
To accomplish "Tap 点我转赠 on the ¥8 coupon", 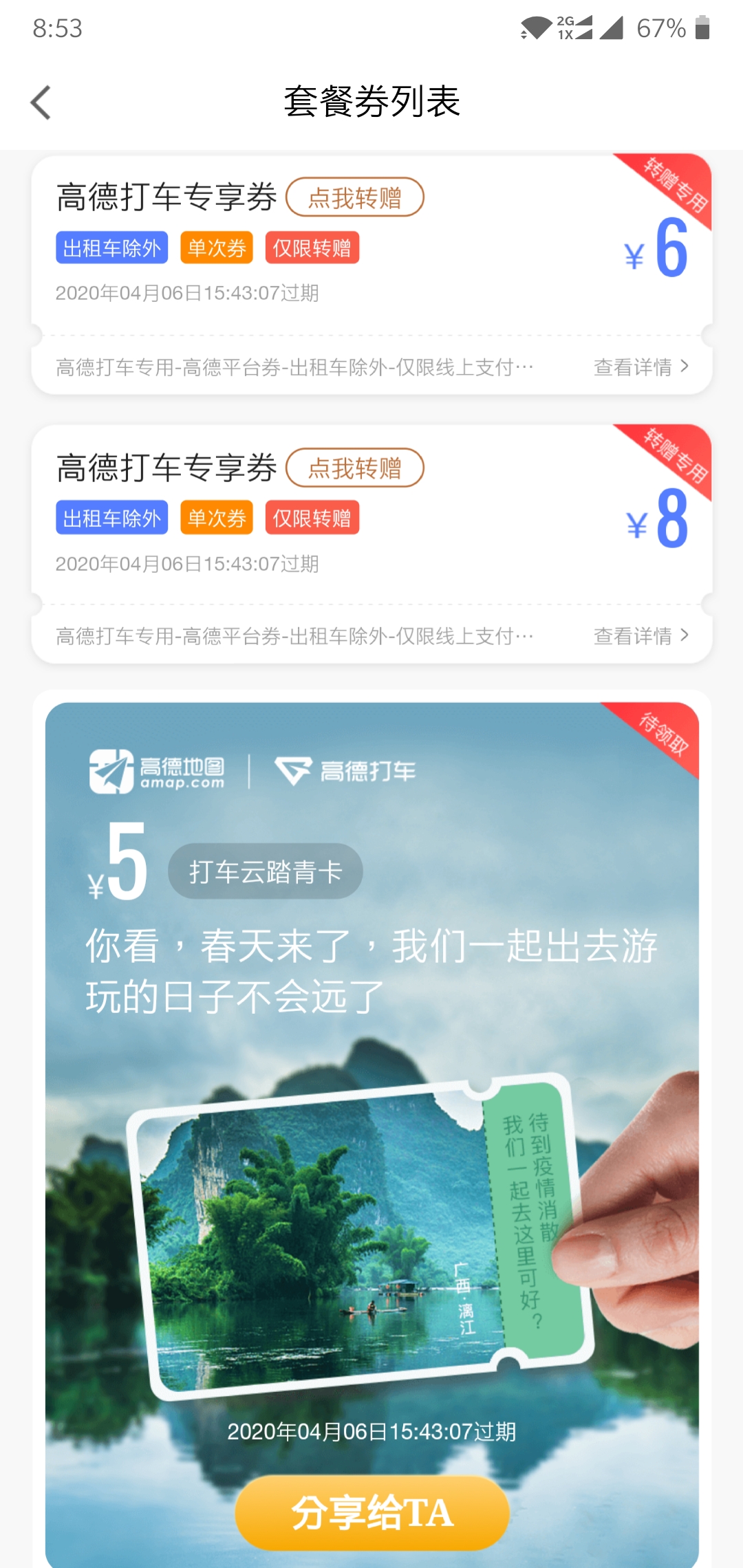I will 355,468.
